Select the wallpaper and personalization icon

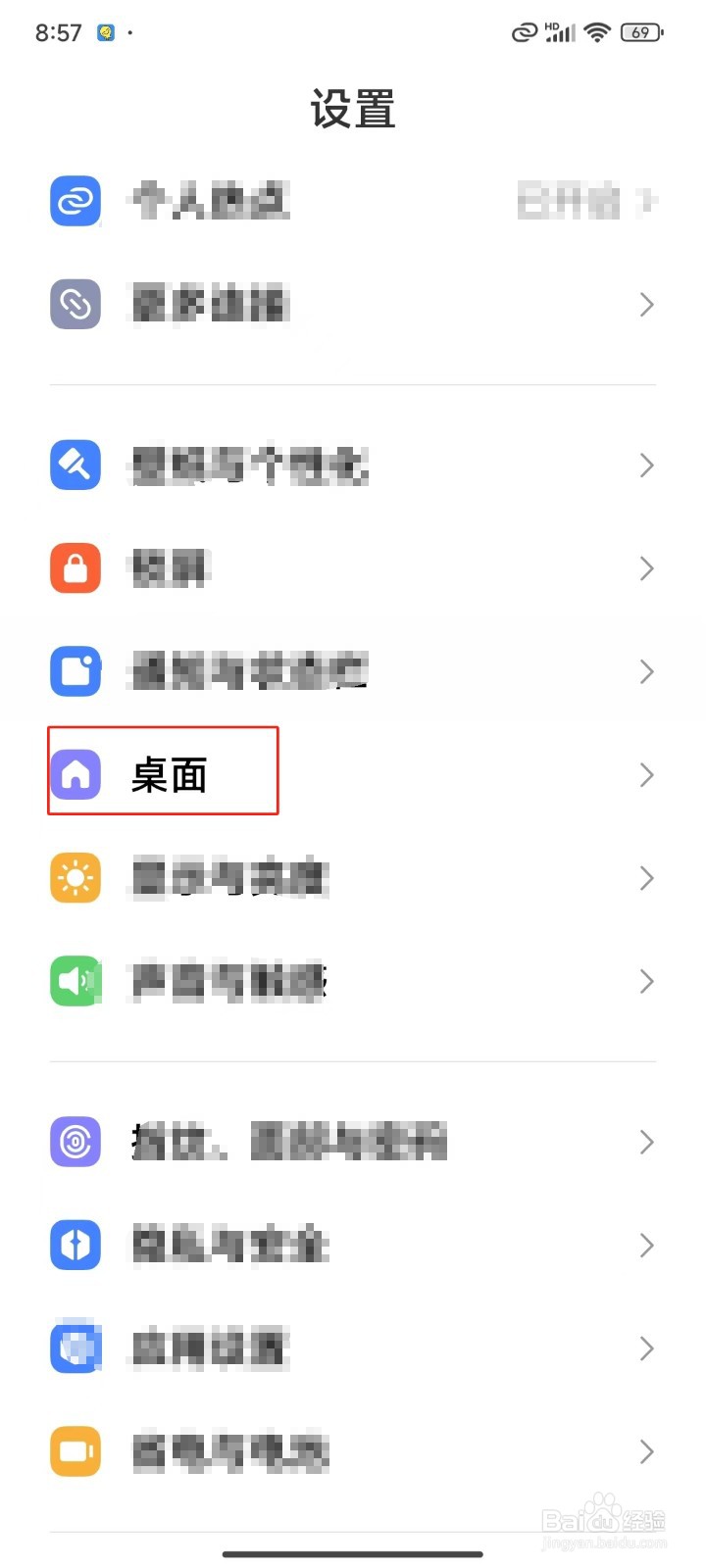click(75, 465)
